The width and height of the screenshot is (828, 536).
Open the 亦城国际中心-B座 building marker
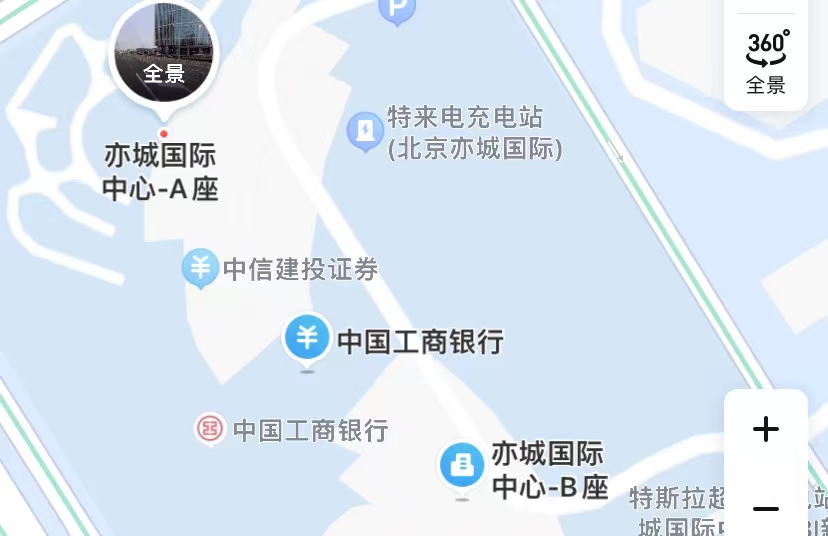pos(462,466)
